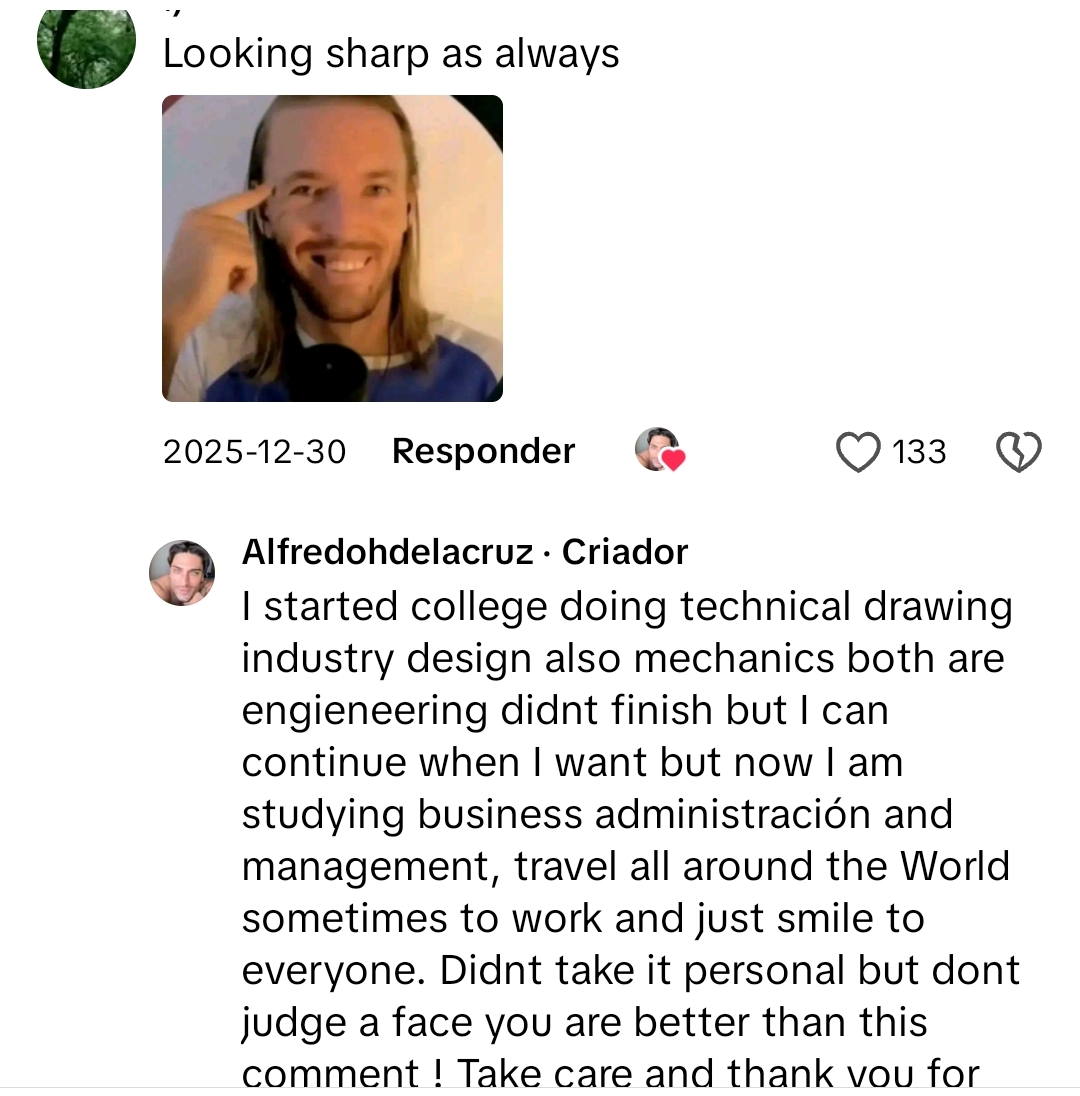Dislike the comment with the broken heart icon
The height and width of the screenshot is (1096, 1080).
point(1018,452)
